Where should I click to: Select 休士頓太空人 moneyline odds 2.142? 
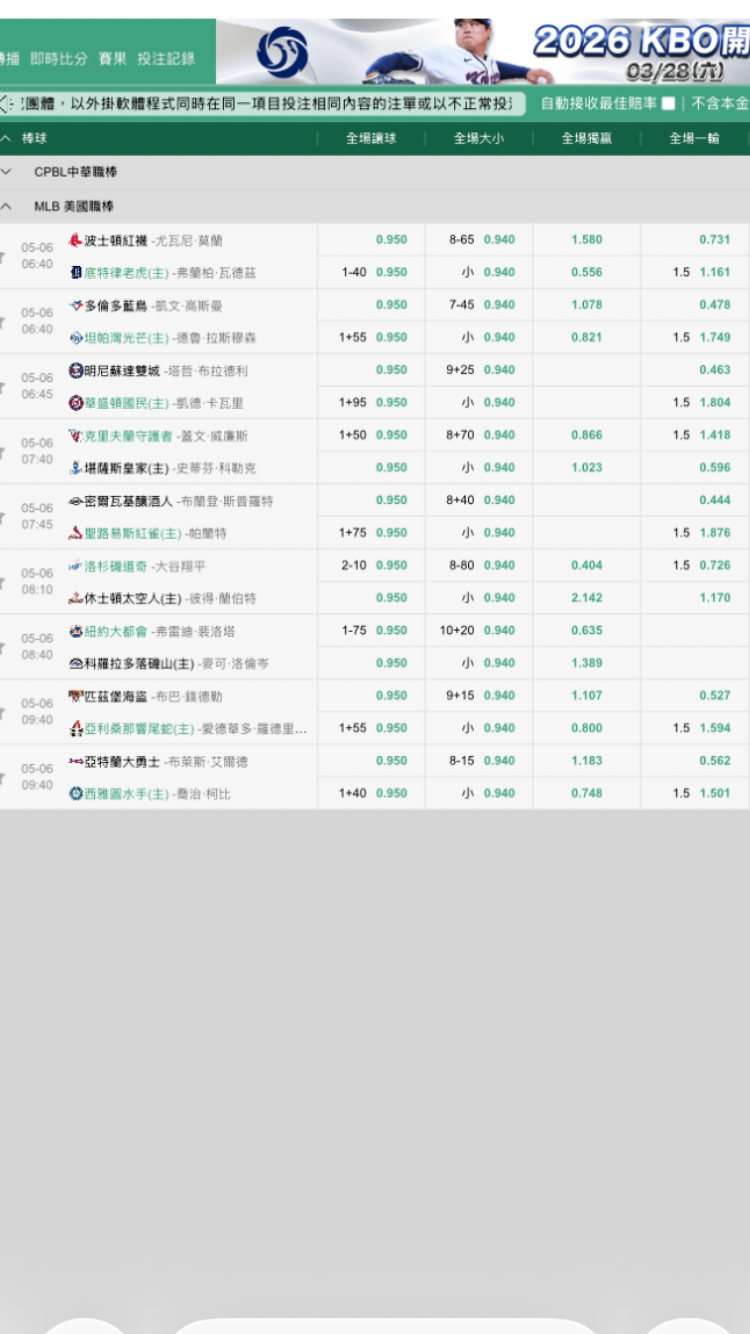(587, 598)
